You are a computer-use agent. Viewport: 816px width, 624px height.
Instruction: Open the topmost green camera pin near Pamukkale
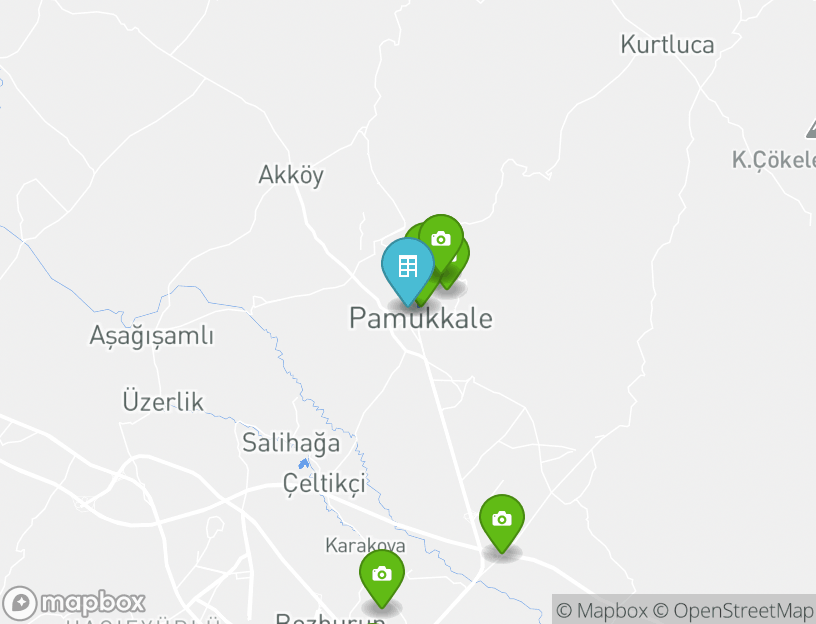point(441,239)
